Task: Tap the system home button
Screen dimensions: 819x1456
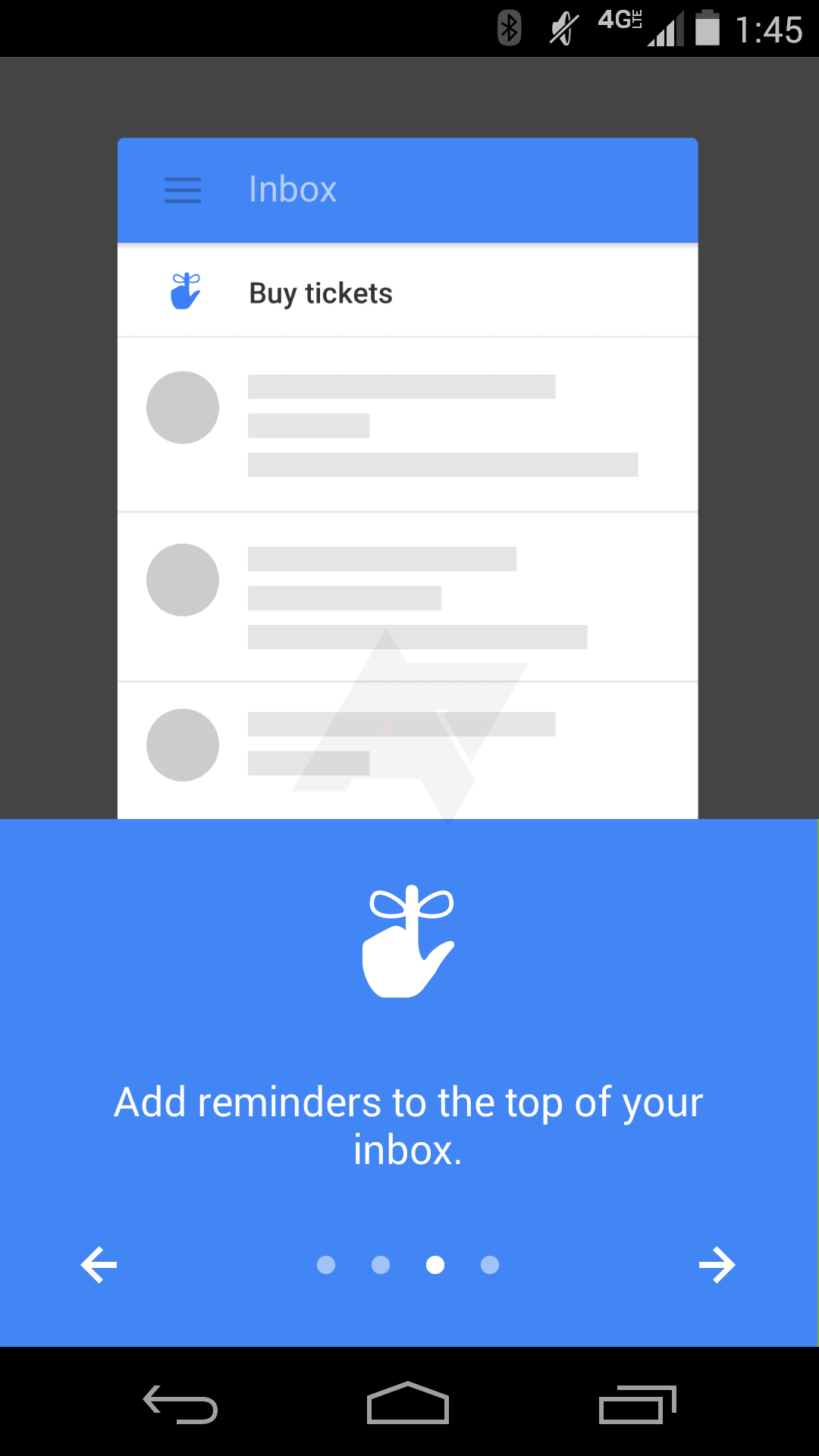Action: coord(408,1403)
